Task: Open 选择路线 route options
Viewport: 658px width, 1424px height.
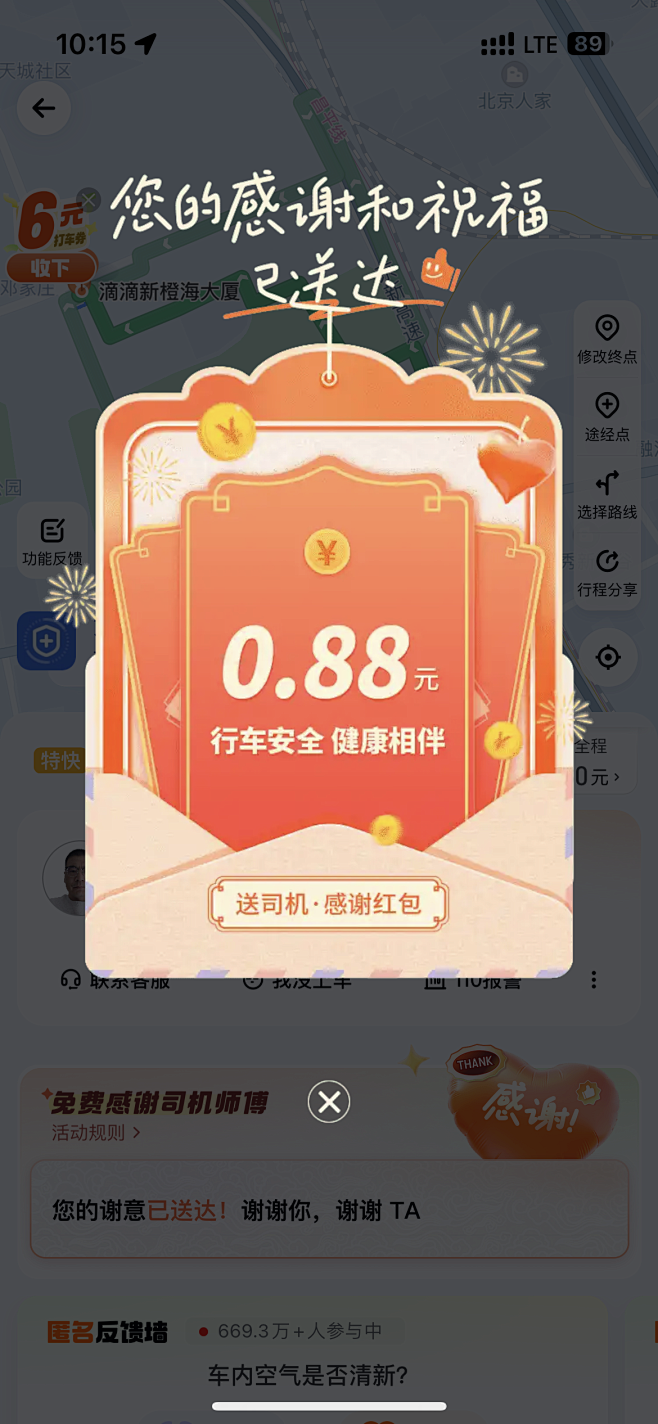Action: click(x=607, y=495)
